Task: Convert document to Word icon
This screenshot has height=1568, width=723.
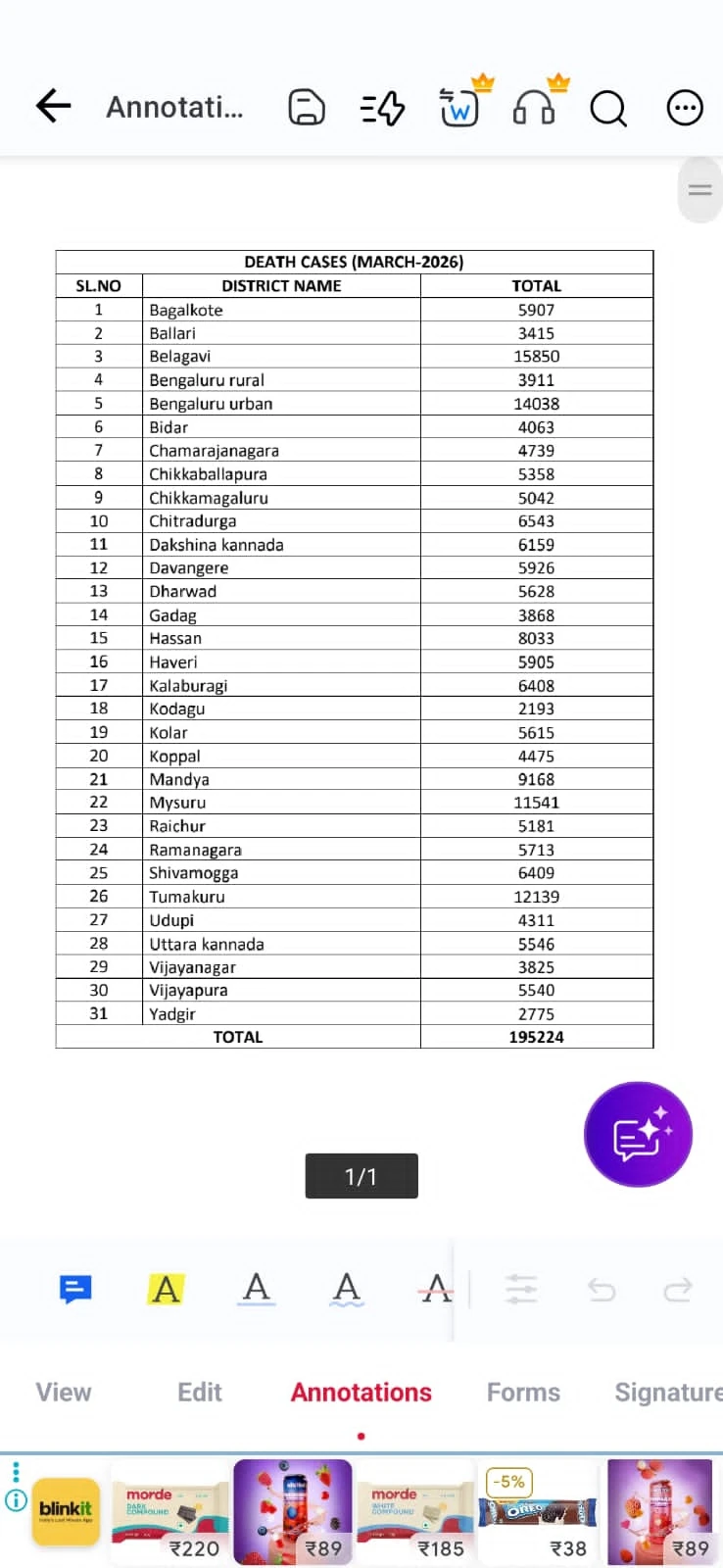Action: [459, 106]
